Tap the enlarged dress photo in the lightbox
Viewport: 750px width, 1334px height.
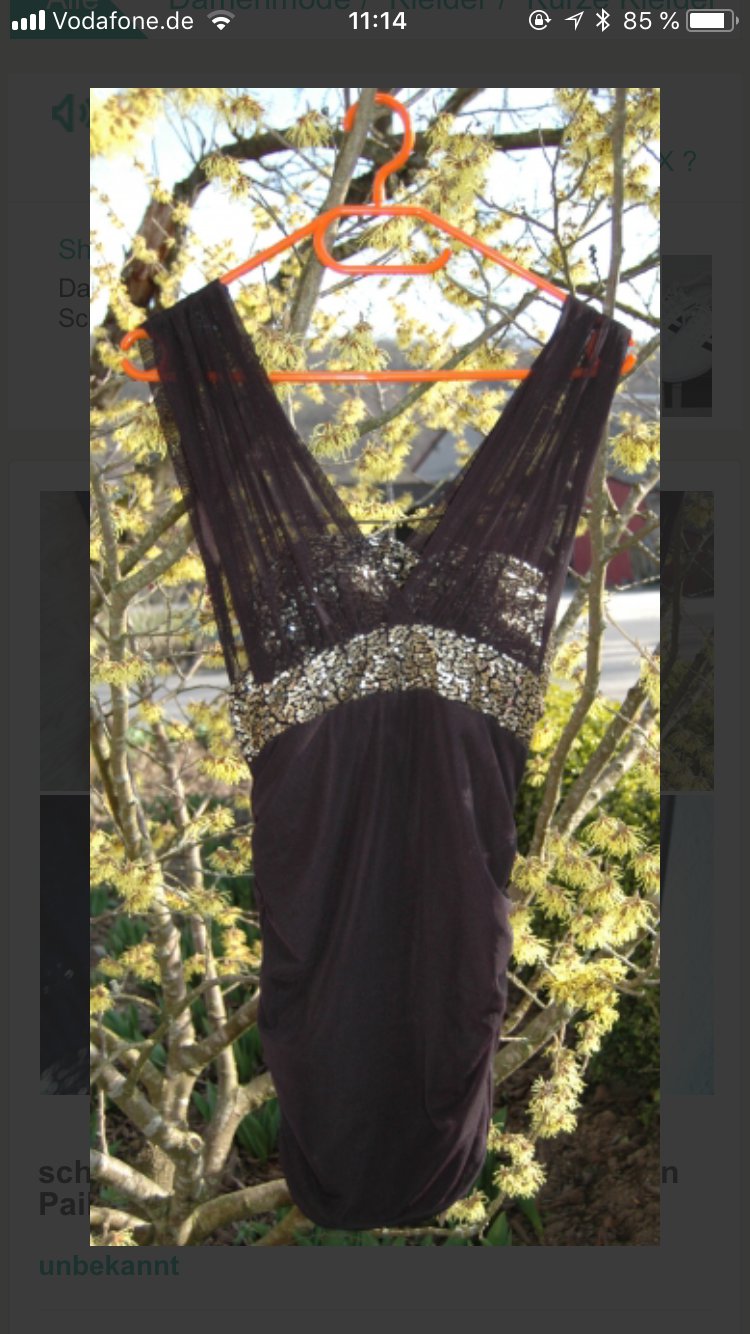point(375,666)
